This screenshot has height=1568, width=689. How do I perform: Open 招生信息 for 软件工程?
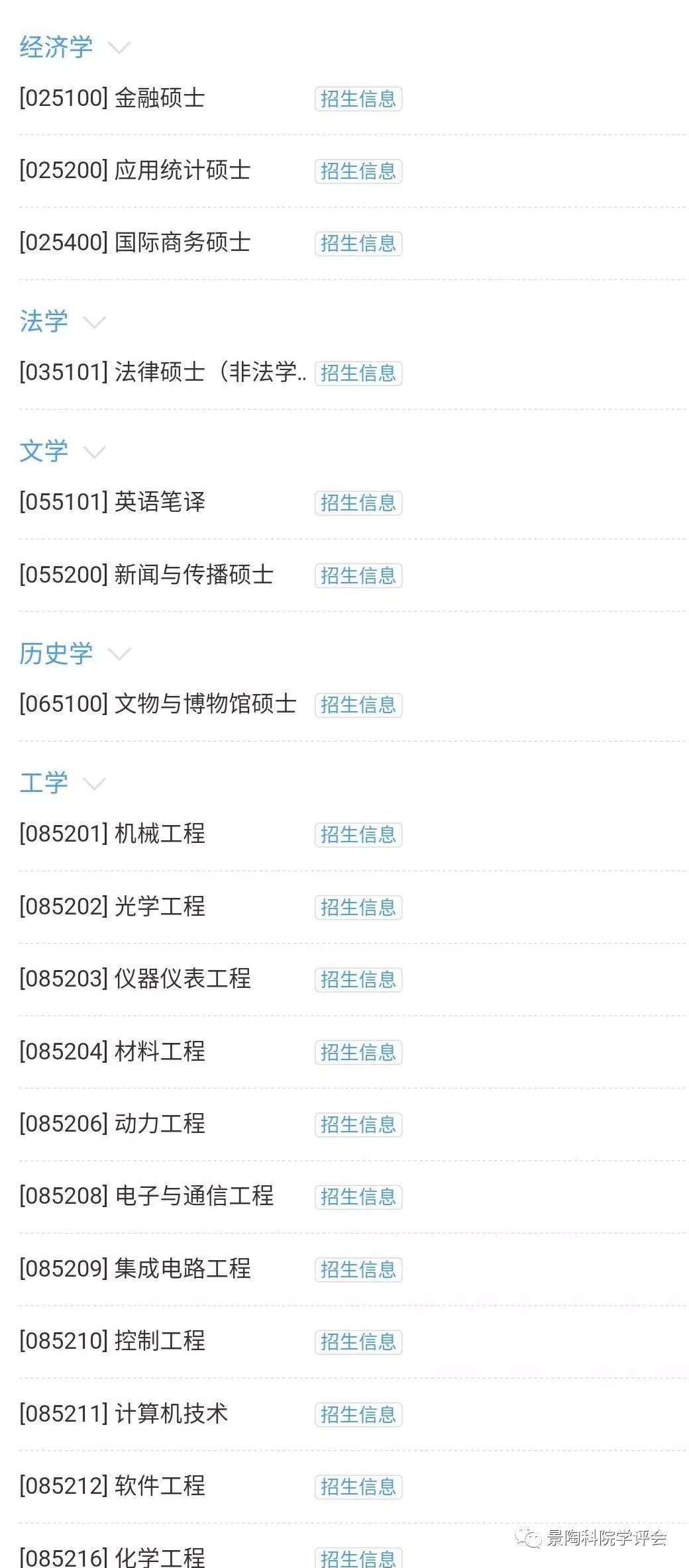(x=358, y=1487)
